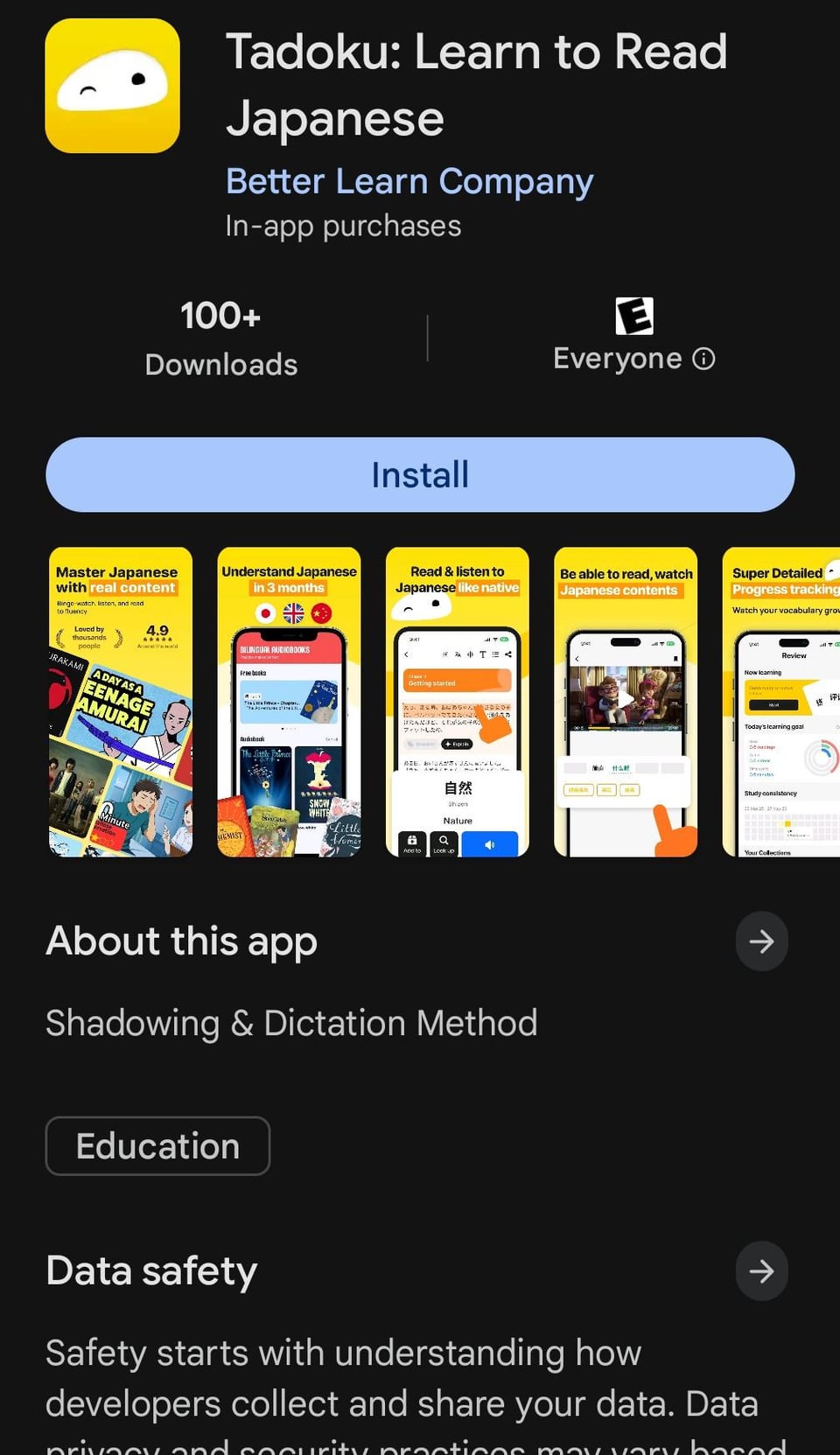This screenshot has height=1455, width=840.
Task: Open Understand Japanese in 3 months screenshot
Action: point(289,702)
